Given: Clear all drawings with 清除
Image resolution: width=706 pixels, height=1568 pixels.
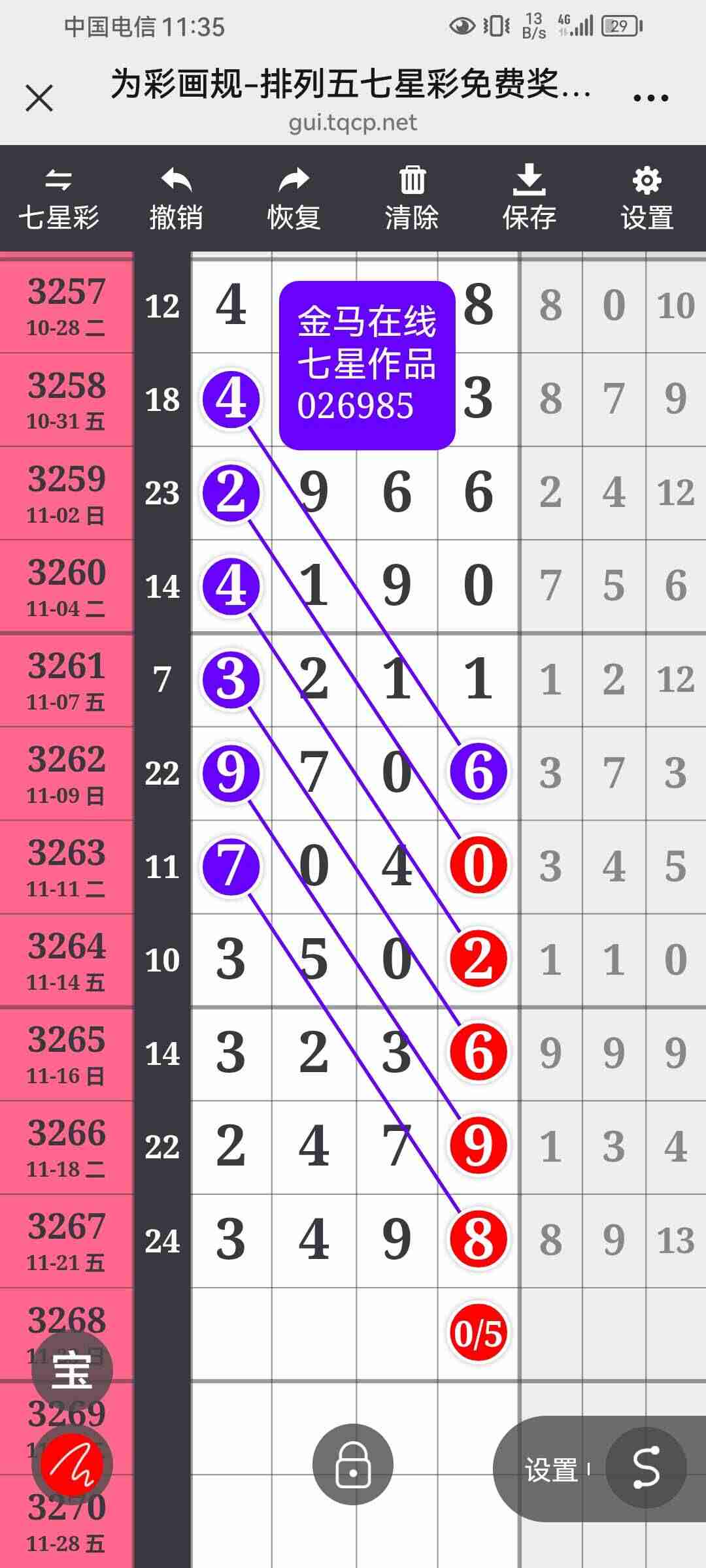Looking at the screenshot, I should tap(412, 199).
